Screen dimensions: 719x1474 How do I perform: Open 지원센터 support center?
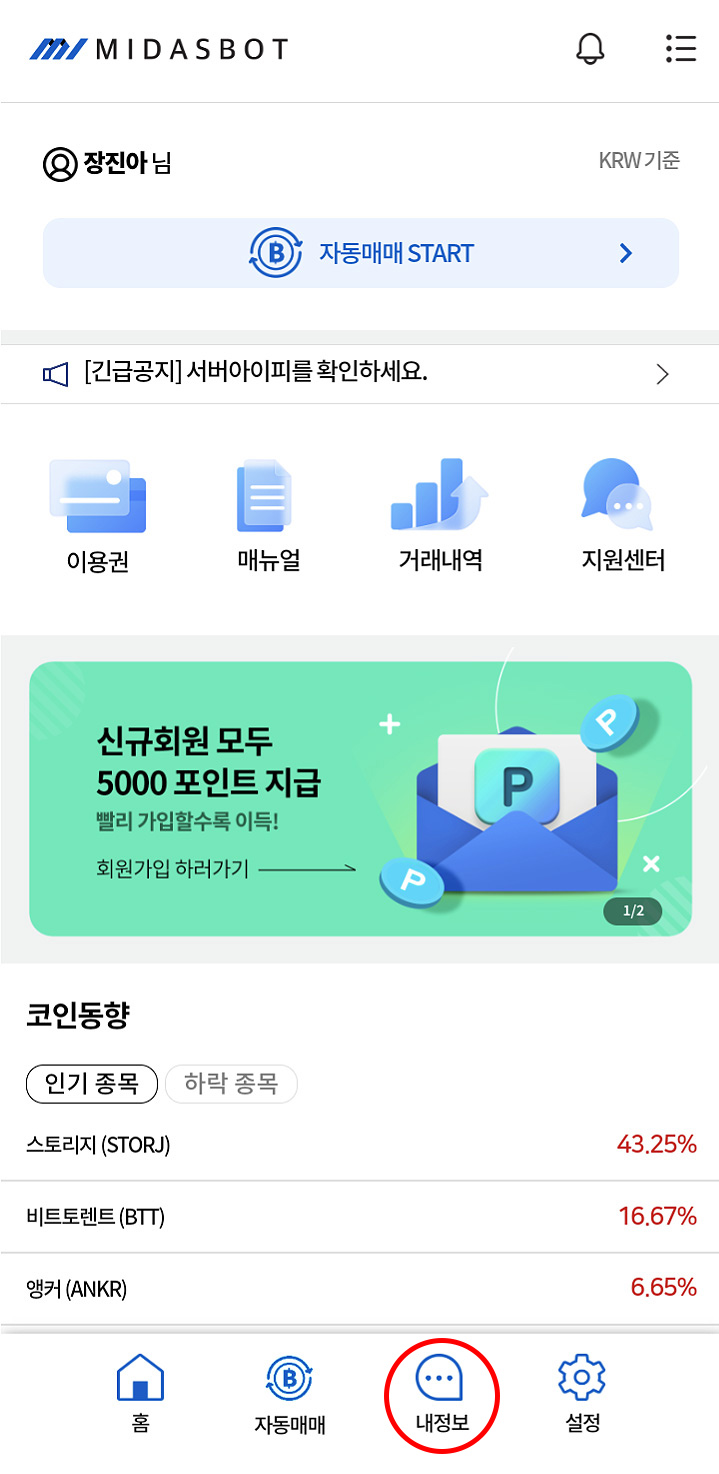(622, 516)
